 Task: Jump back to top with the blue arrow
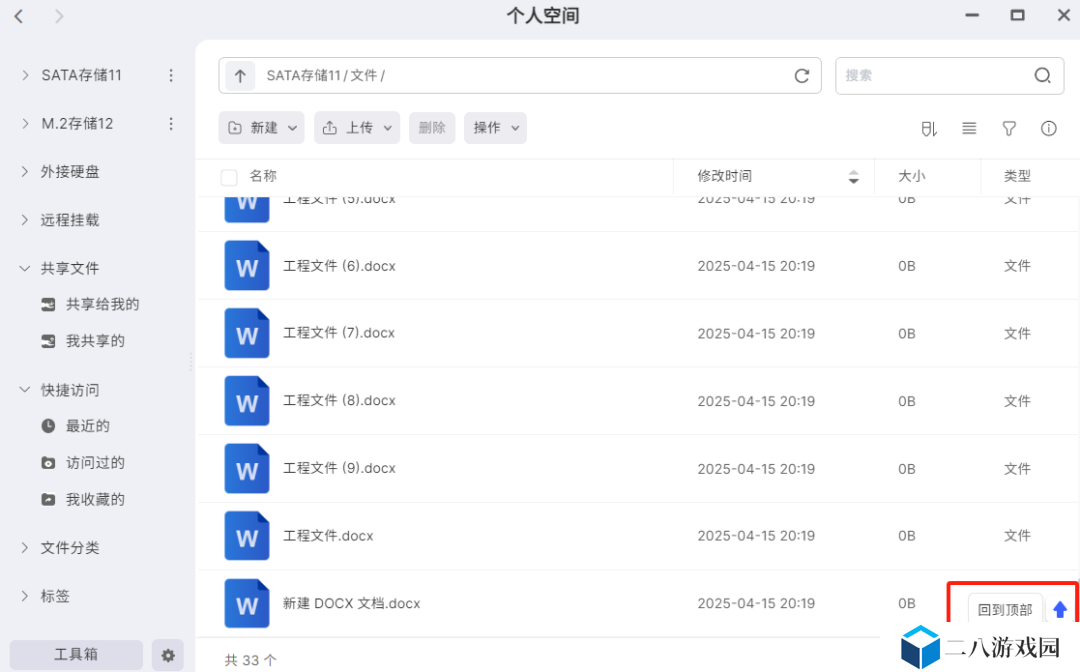click(x=1060, y=609)
